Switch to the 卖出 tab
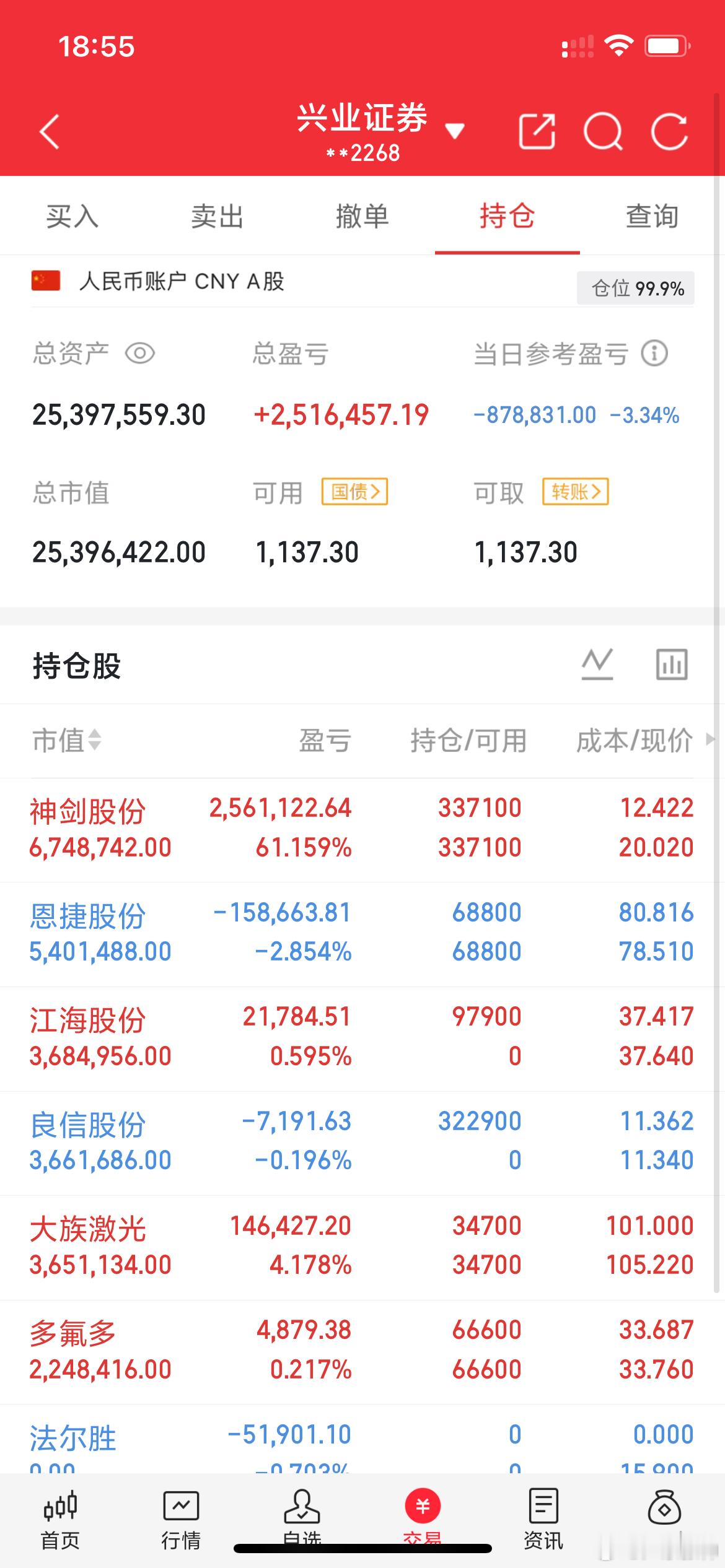This screenshot has height=1568, width=725. [x=217, y=217]
